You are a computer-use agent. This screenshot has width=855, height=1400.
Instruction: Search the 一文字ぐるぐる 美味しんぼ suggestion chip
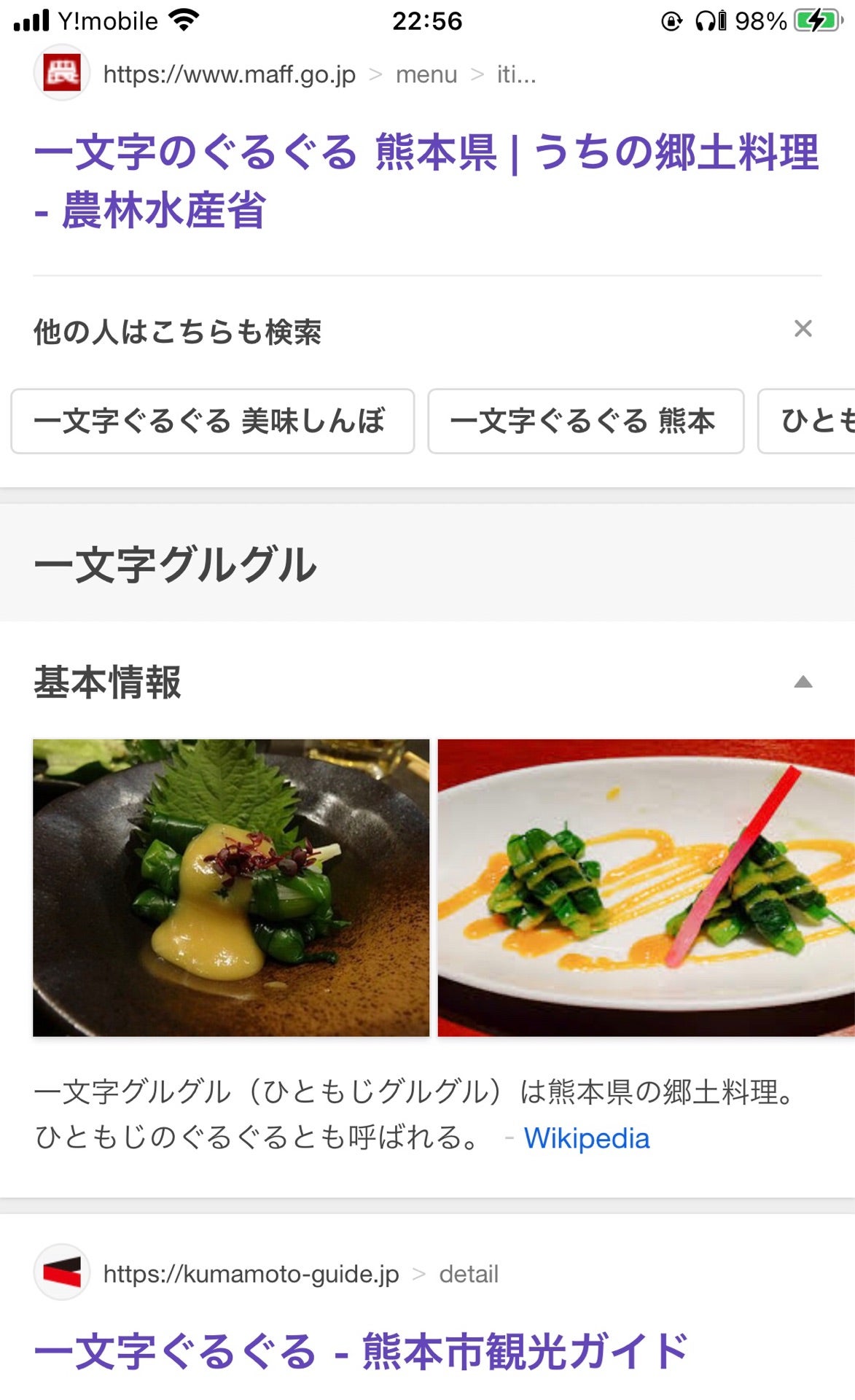click(212, 421)
